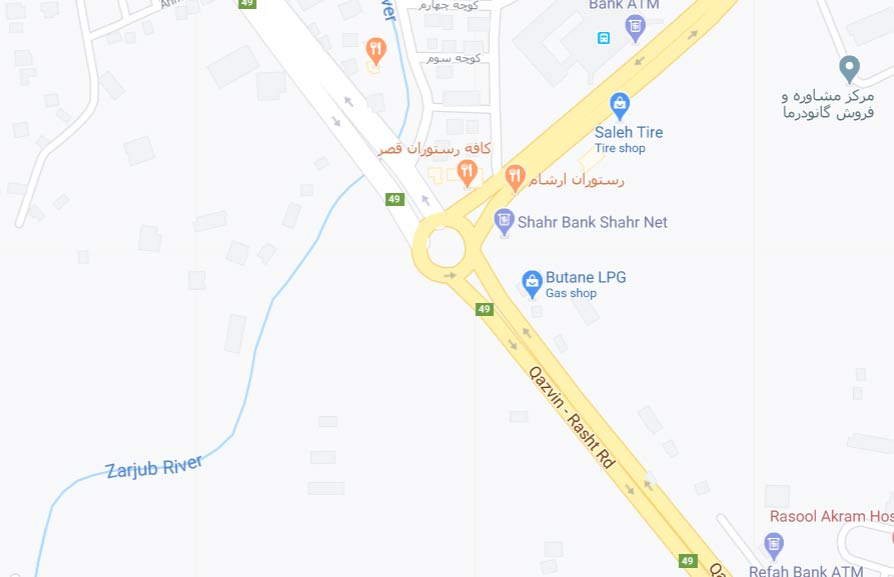Tap the Shahr Bank Shahr Net marker
The width and height of the screenshot is (894, 577).
click(504, 220)
